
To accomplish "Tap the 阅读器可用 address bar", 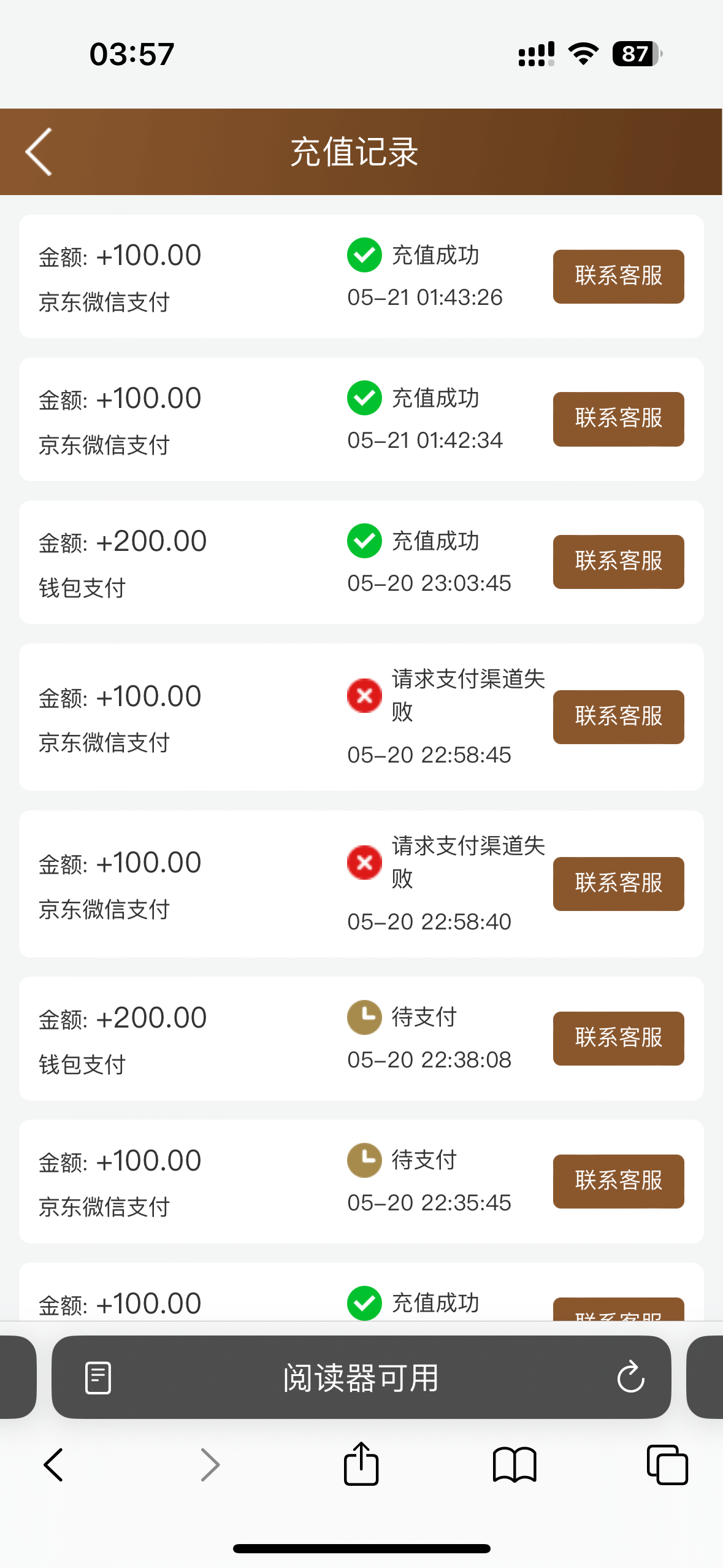I will pyautogui.click(x=361, y=1378).
